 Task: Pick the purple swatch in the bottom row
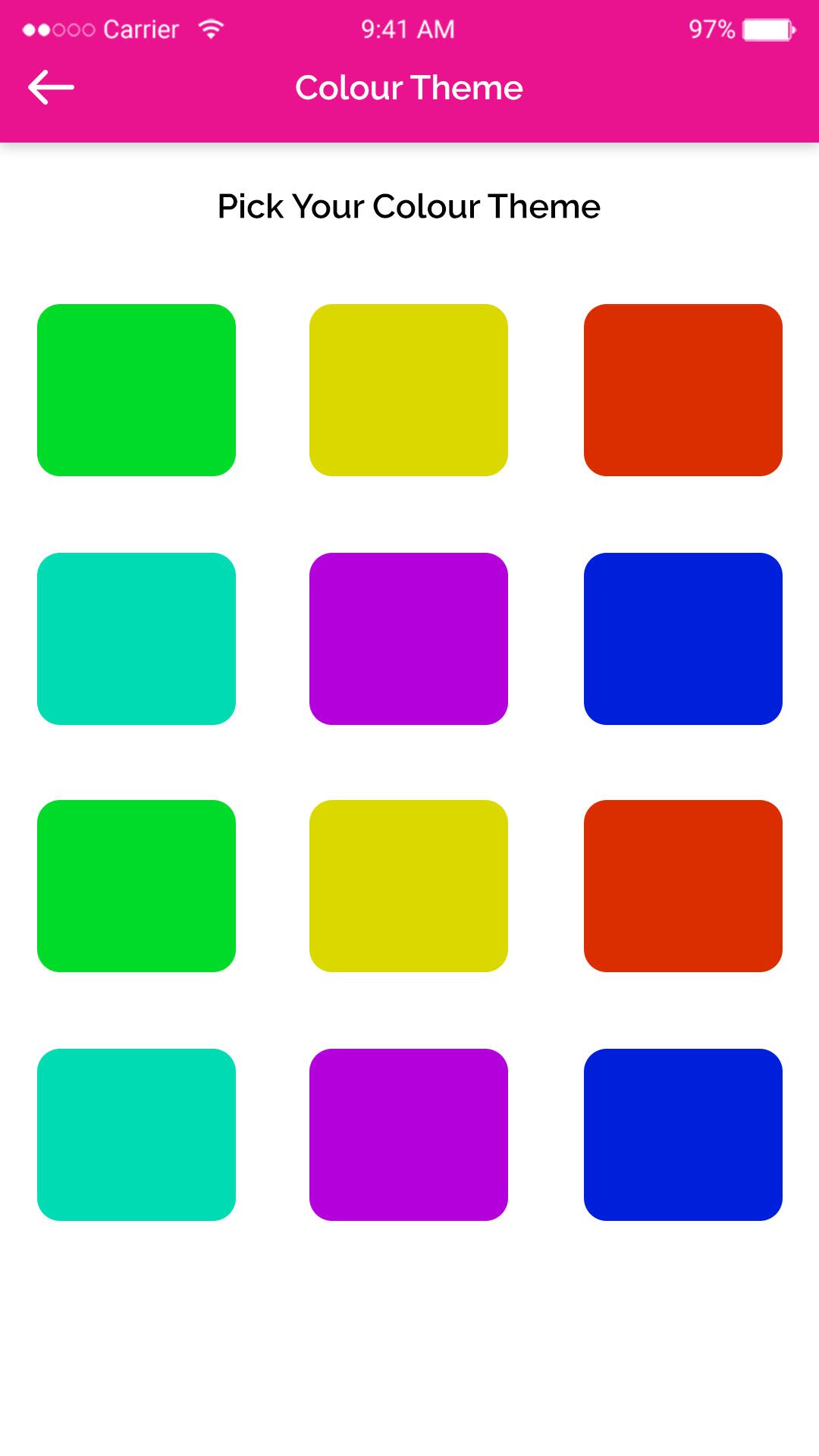tap(409, 1134)
